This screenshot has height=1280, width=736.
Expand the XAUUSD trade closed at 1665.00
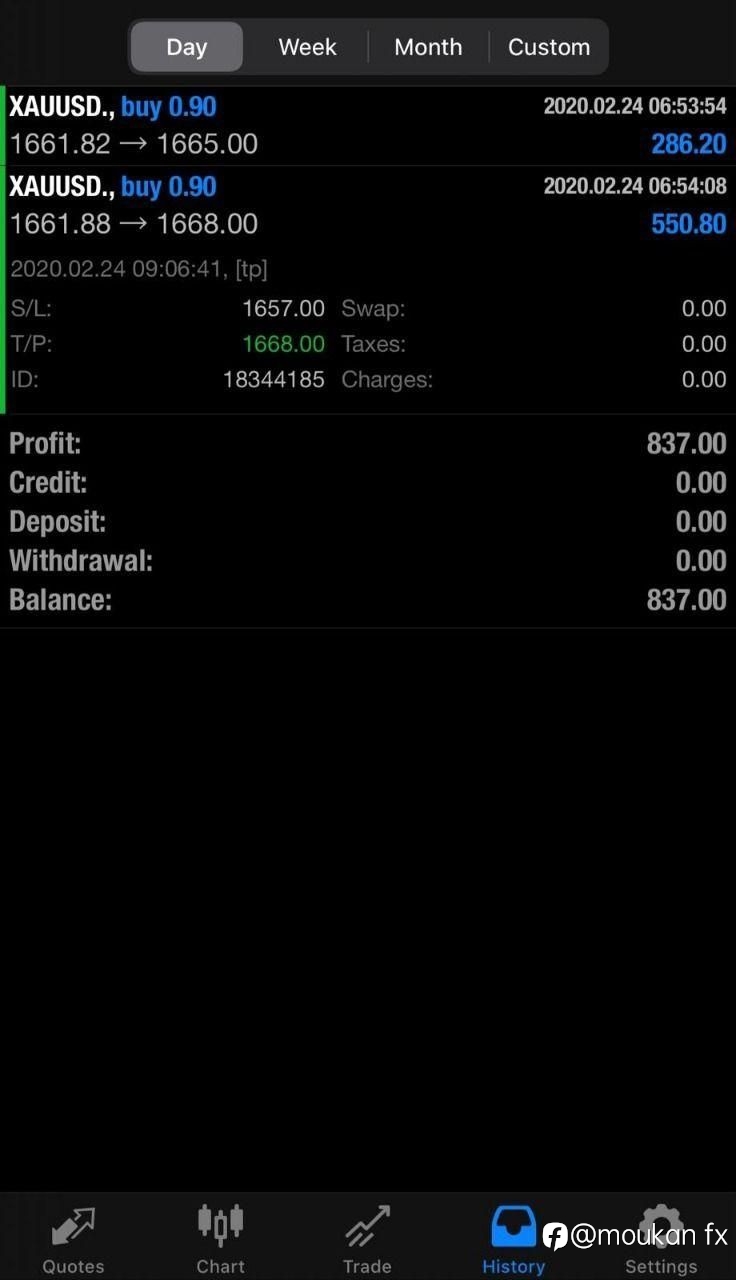(368, 126)
